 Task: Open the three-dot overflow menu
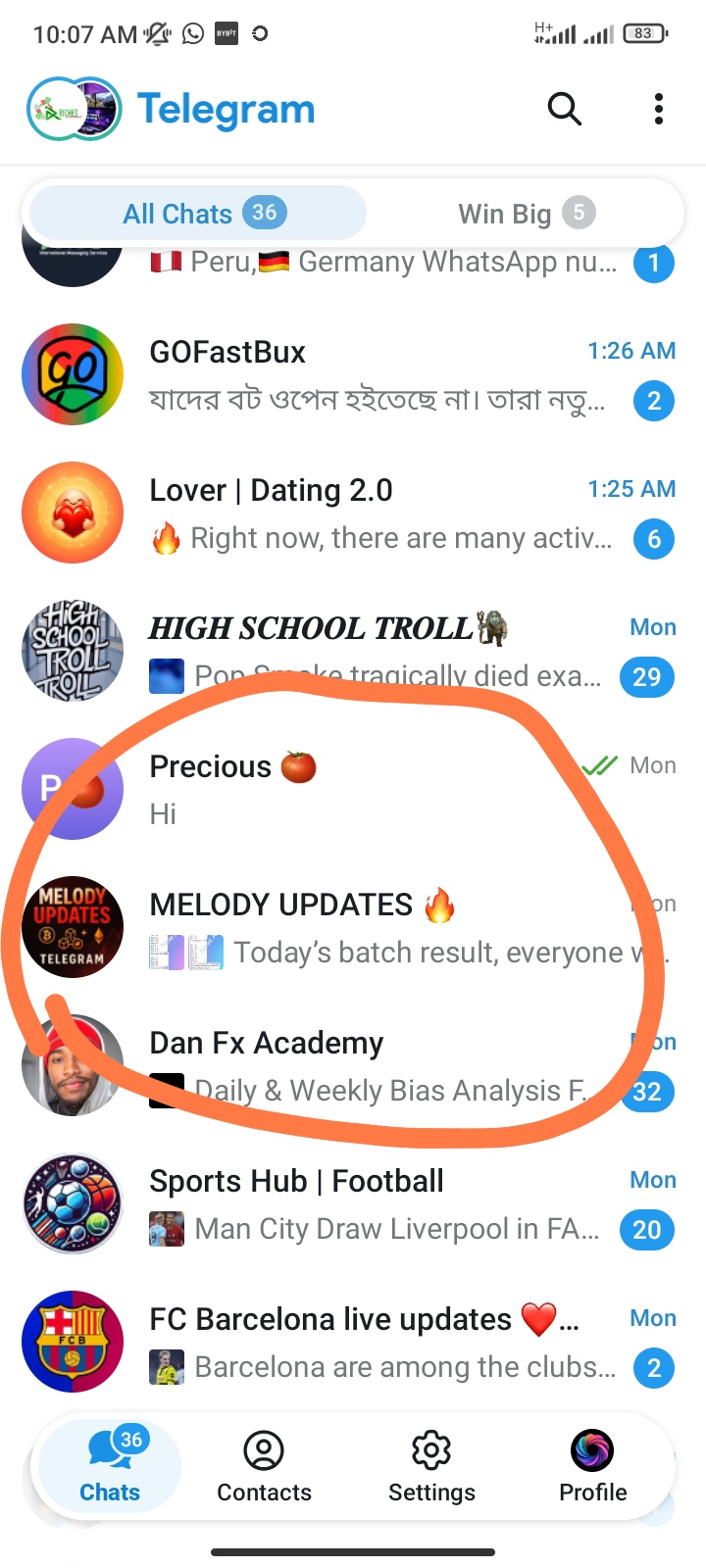pyautogui.click(x=658, y=109)
